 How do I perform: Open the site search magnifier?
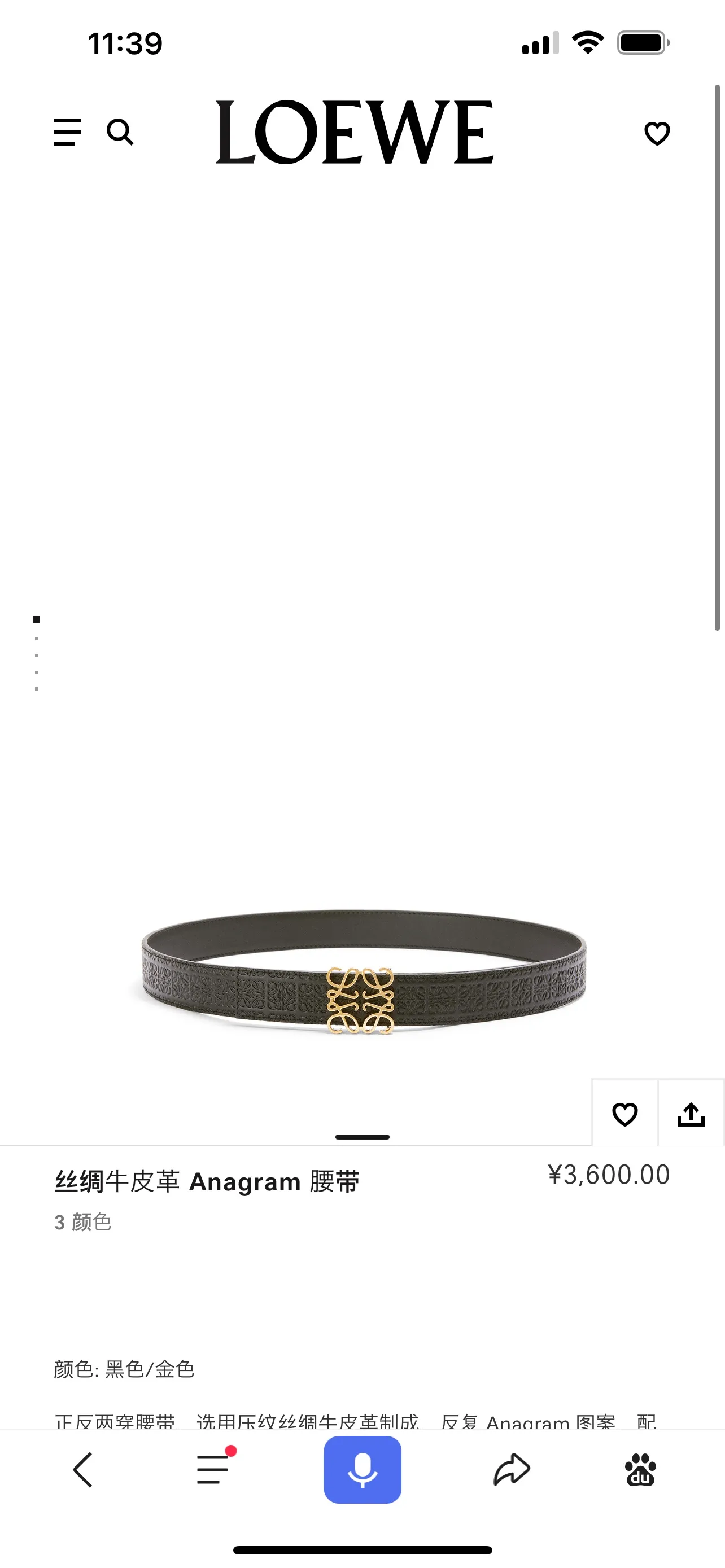pos(120,132)
